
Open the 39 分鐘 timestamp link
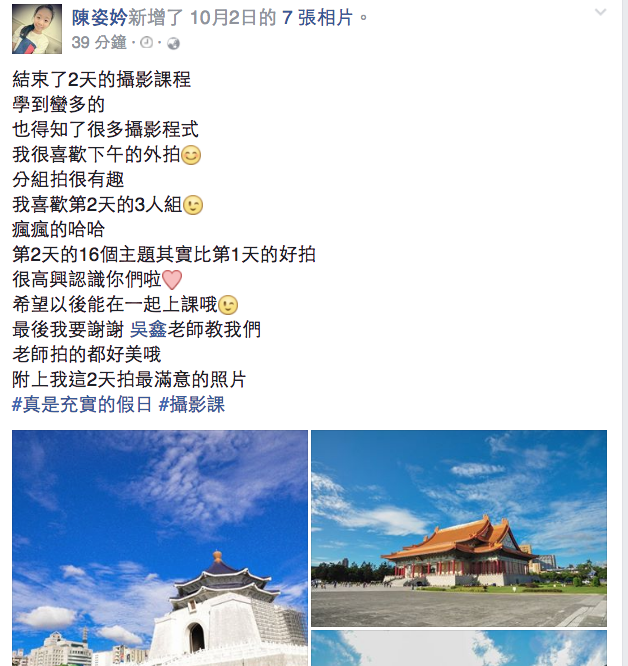[99, 42]
